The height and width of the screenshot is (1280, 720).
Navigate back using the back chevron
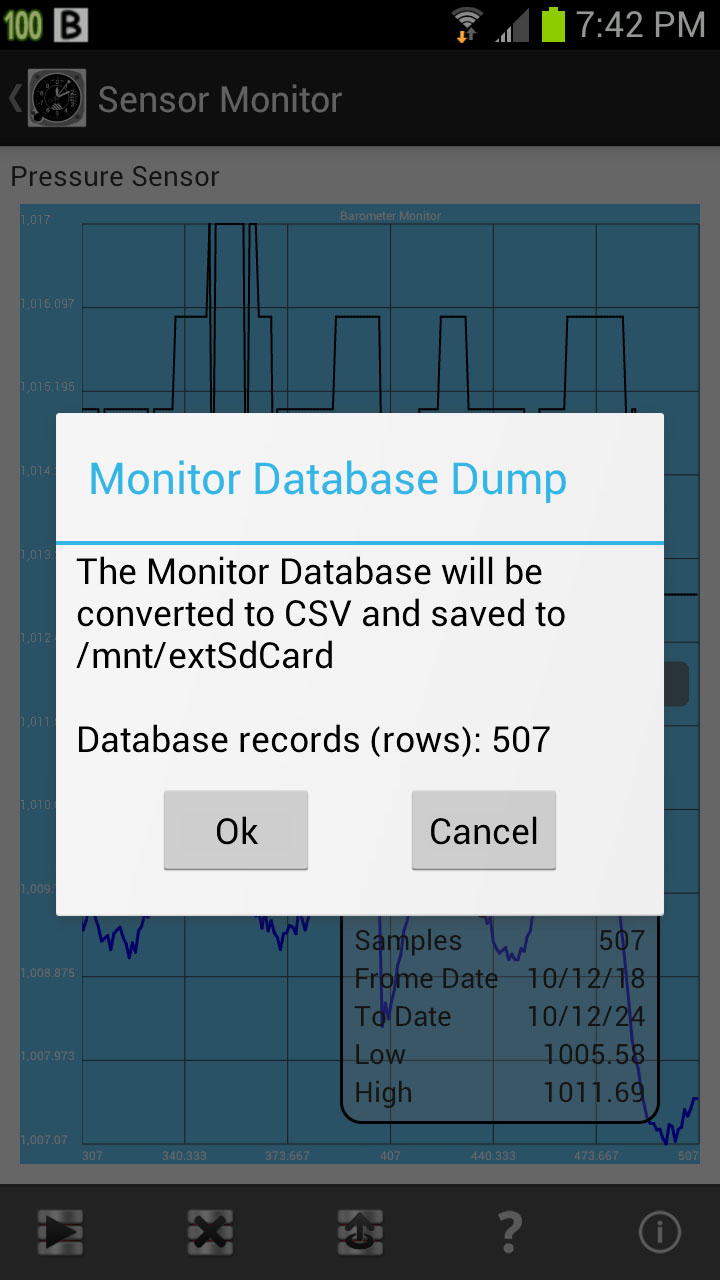coord(12,98)
